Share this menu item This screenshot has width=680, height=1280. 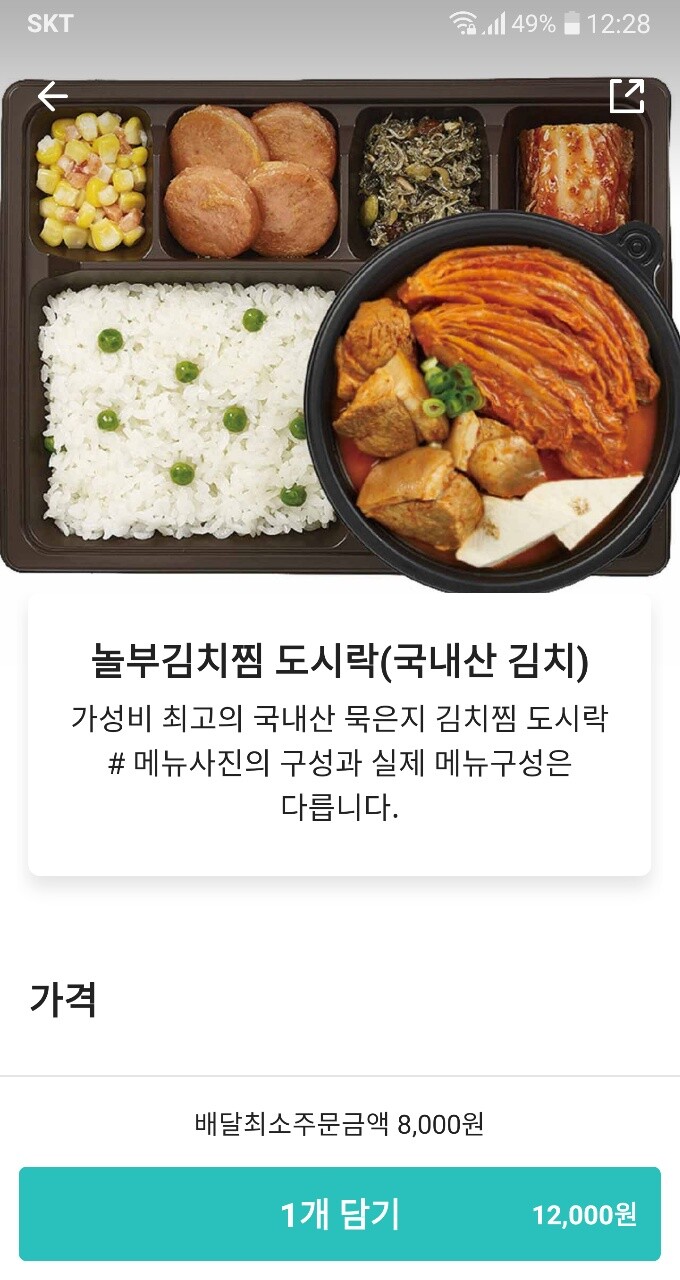point(627,96)
